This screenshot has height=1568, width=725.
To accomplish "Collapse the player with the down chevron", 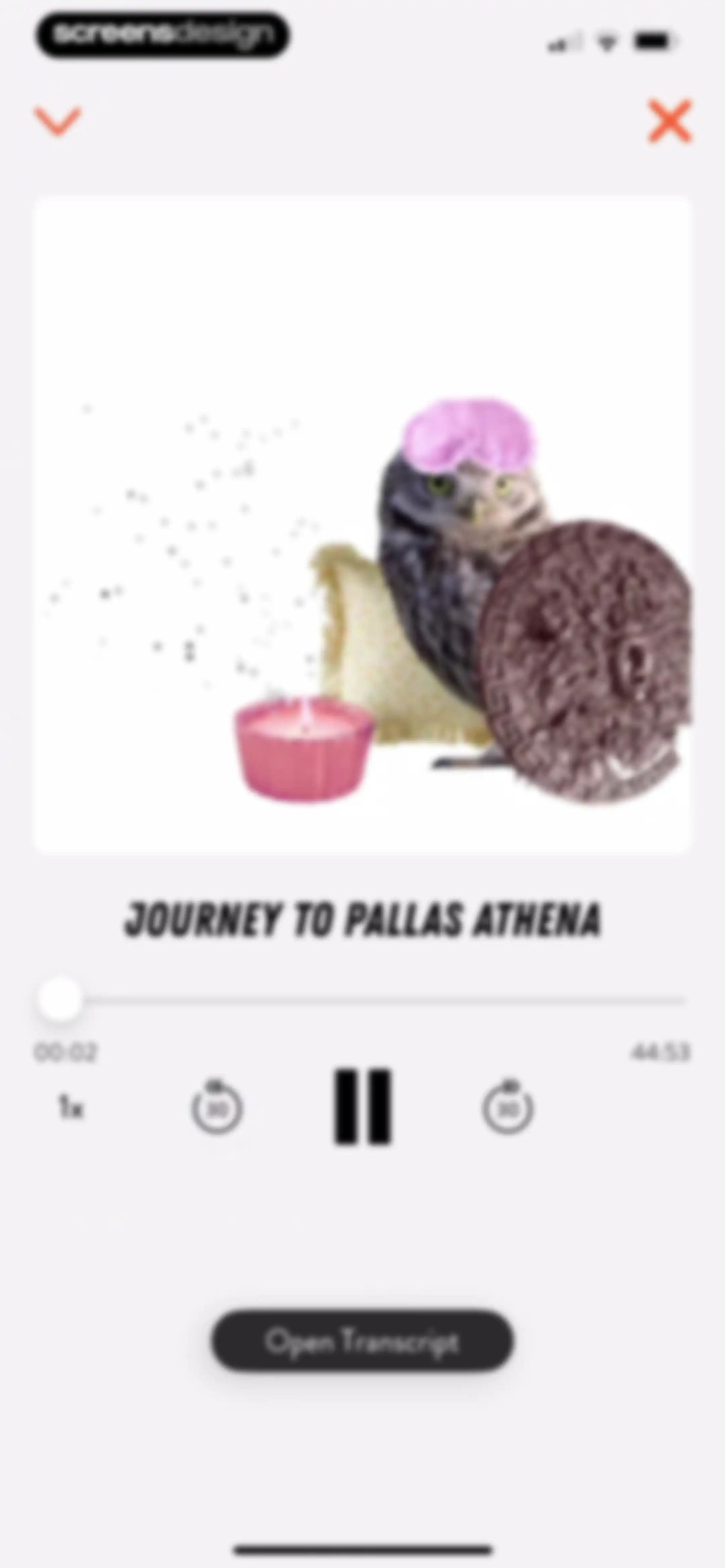I will [58, 121].
